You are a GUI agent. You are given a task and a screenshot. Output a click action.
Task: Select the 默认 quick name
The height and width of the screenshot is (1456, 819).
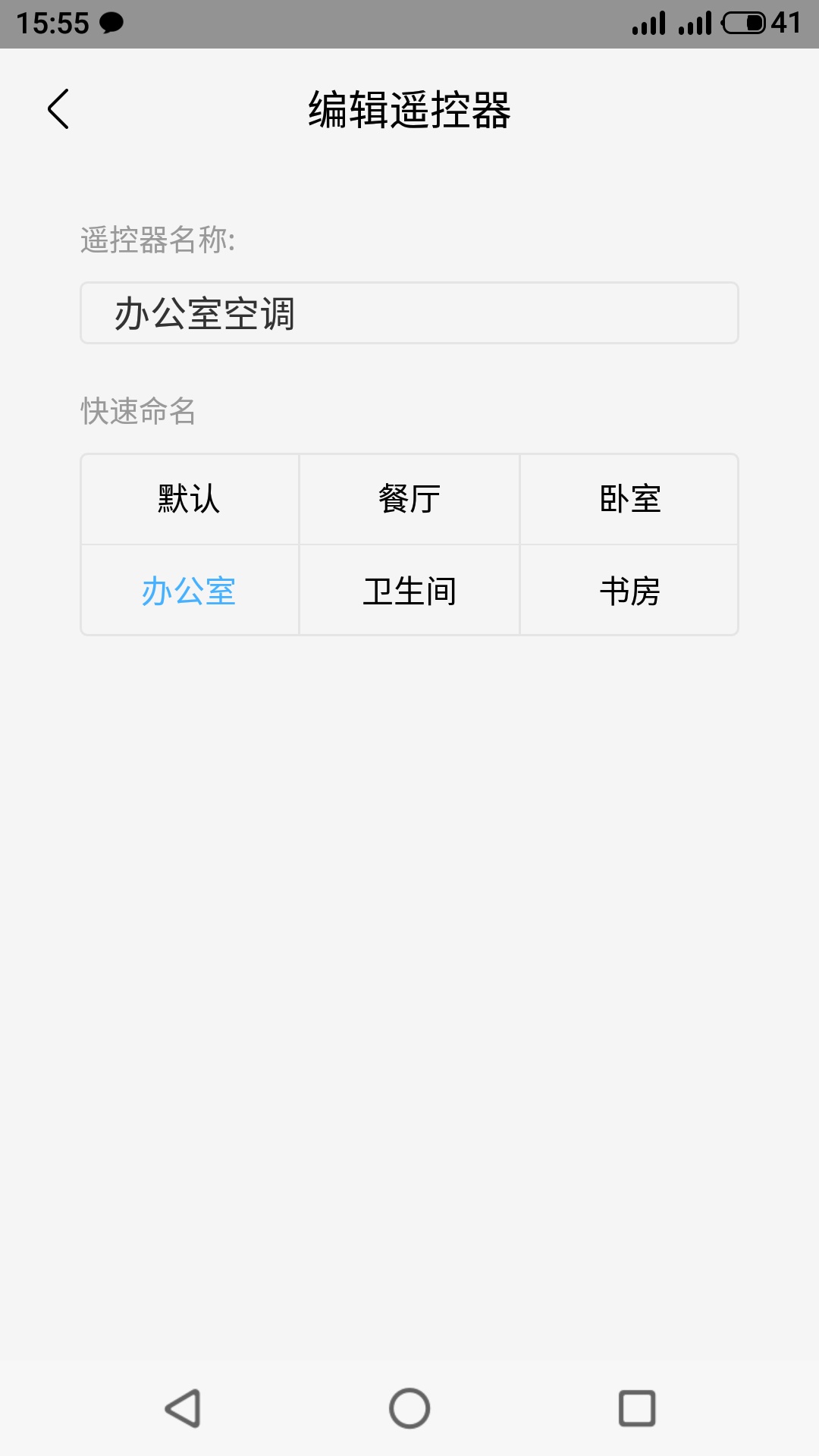tap(190, 500)
